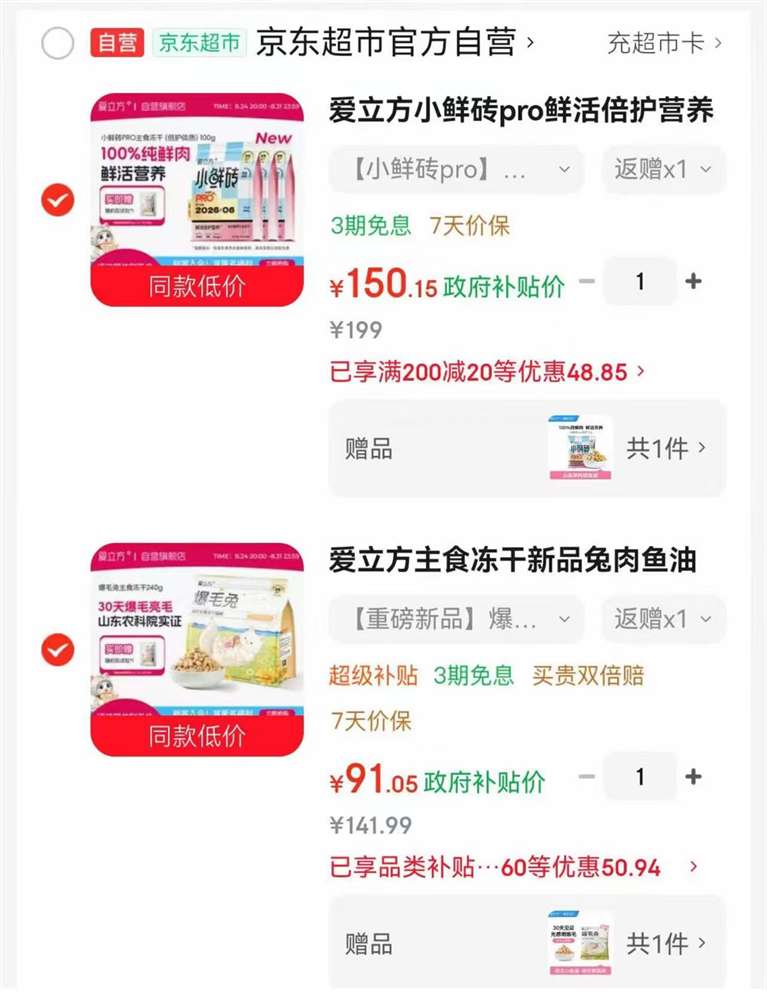Decrease the quantity of 小鲜砖pro

pyautogui.click(x=587, y=281)
